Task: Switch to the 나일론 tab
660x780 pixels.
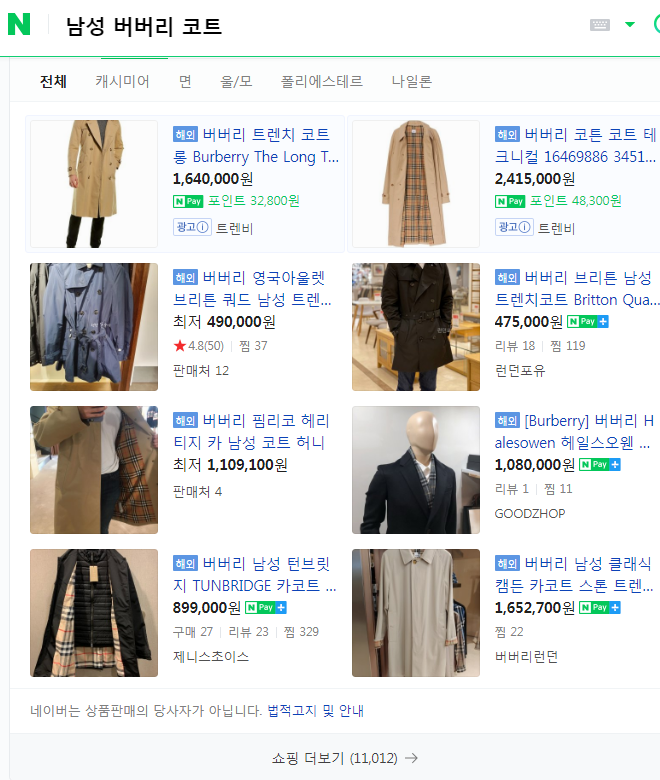Action: pos(411,82)
